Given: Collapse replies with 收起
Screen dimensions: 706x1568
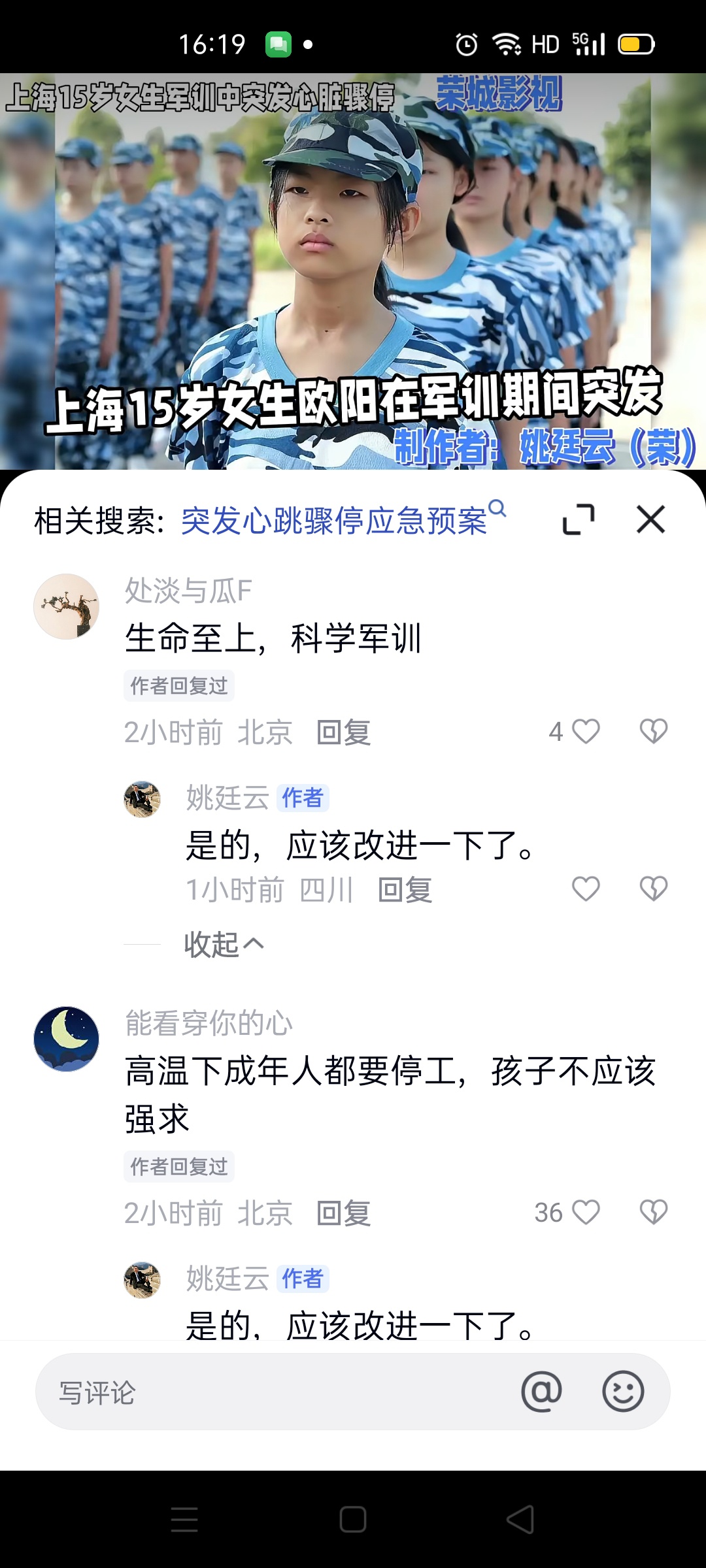Looking at the screenshot, I should click(x=223, y=944).
